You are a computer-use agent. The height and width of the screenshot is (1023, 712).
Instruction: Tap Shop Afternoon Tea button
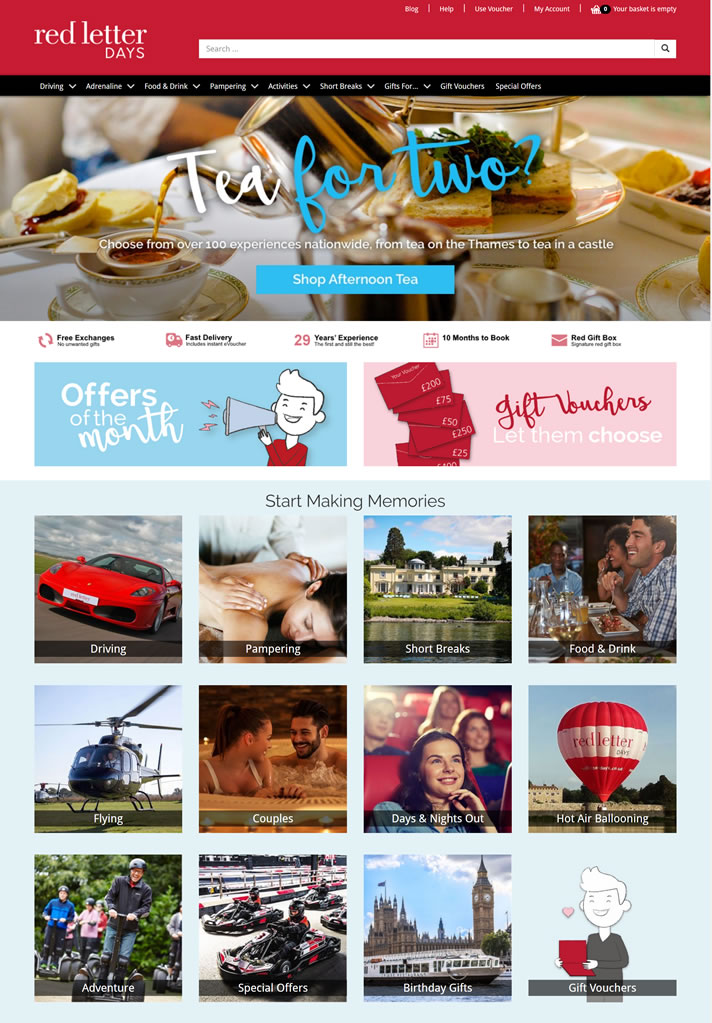(x=355, y=279)
